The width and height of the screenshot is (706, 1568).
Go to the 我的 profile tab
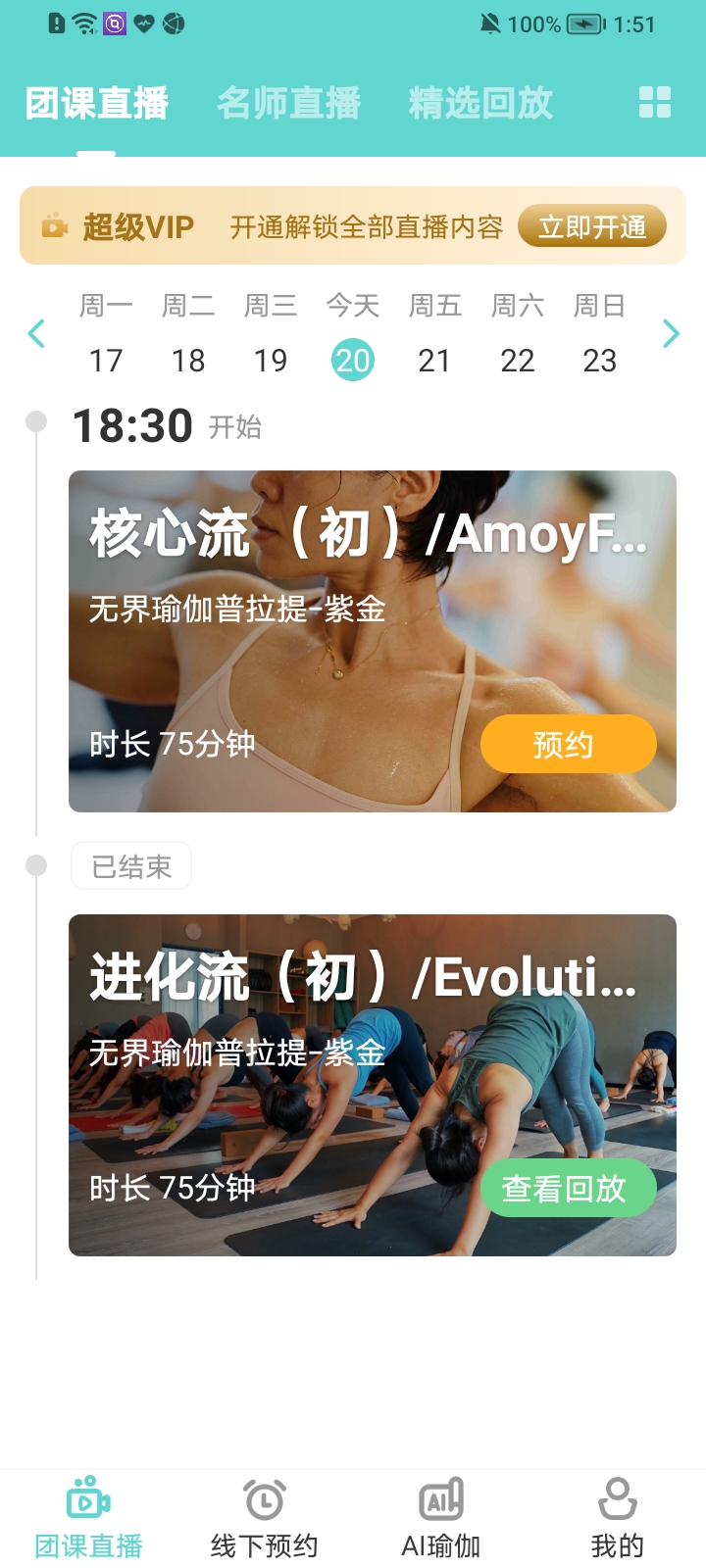pyautogui.click(x=618, y=1519)
